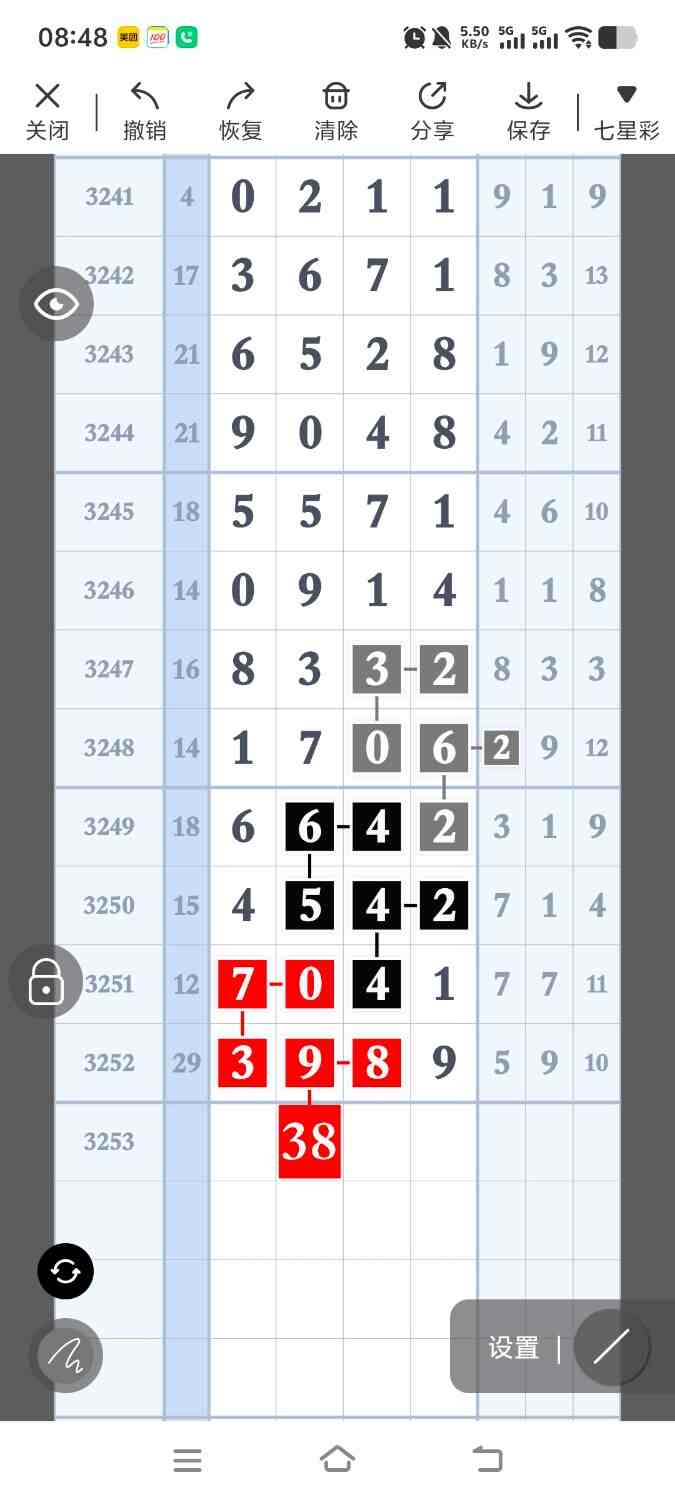675x1500 pixels.
Task: Tap the lock icon button
Action: pyautogui.click(x=46, y=982)
